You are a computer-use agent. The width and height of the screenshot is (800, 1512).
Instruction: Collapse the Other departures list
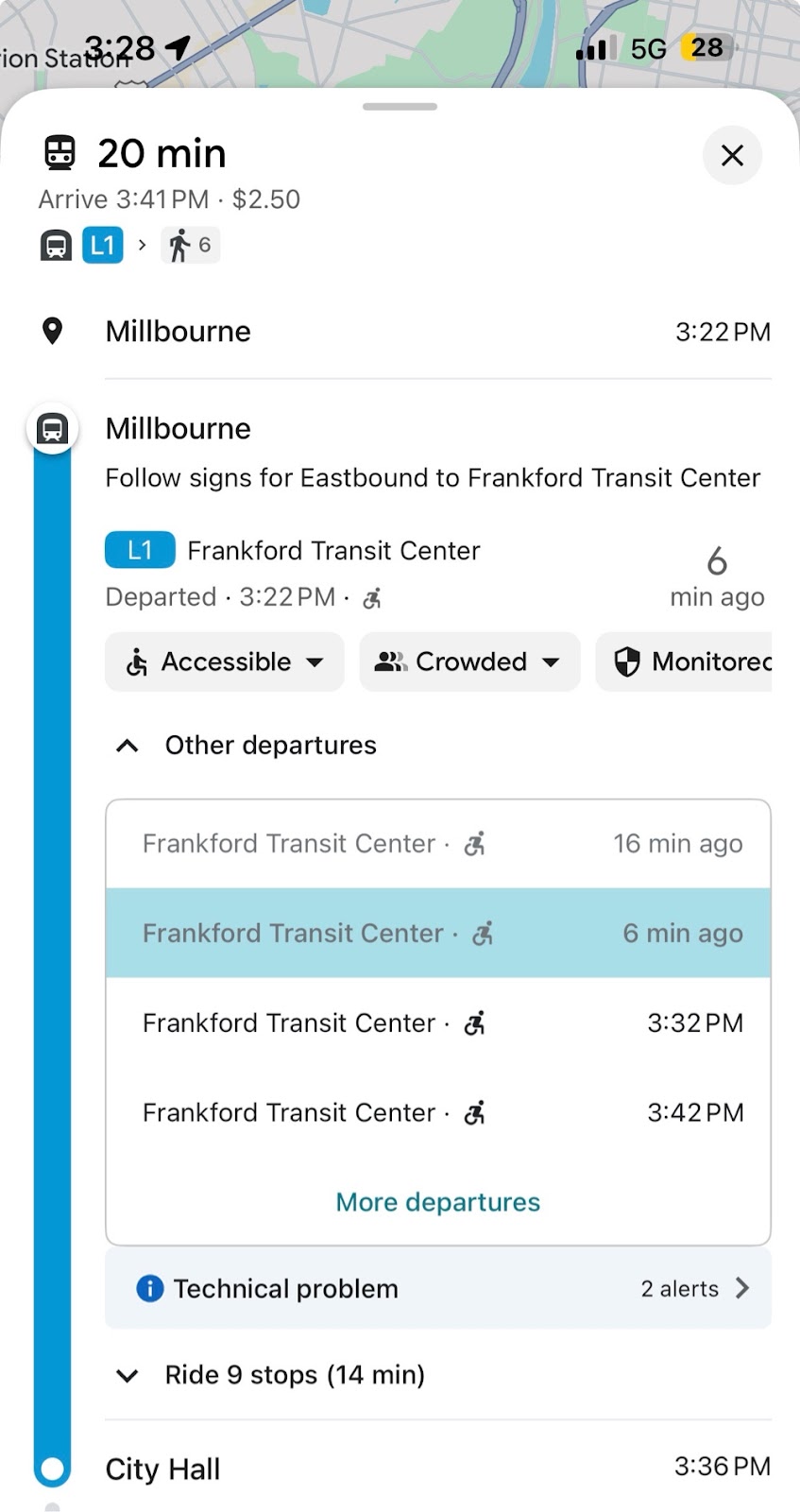[246, 746]
